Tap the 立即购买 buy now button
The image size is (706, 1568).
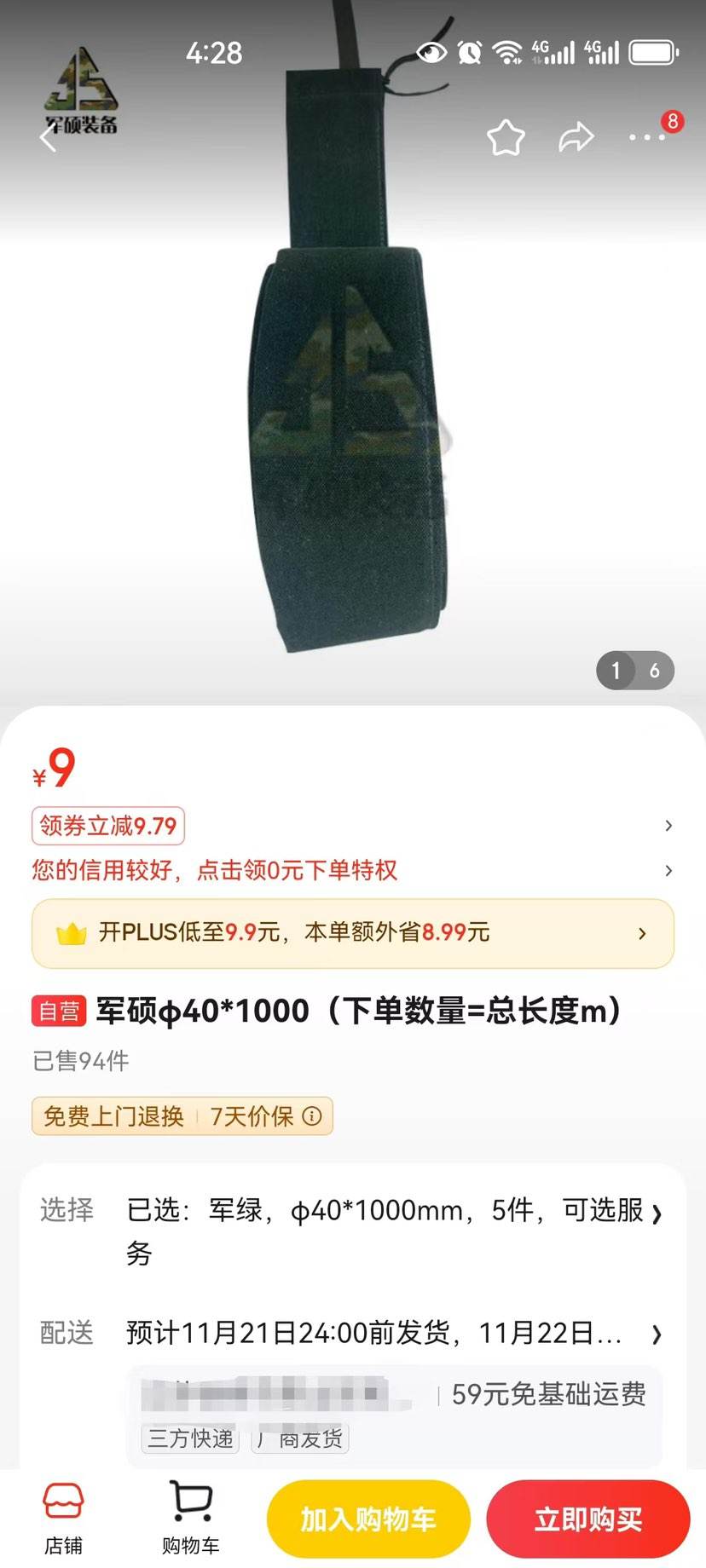click(588, 1518)
